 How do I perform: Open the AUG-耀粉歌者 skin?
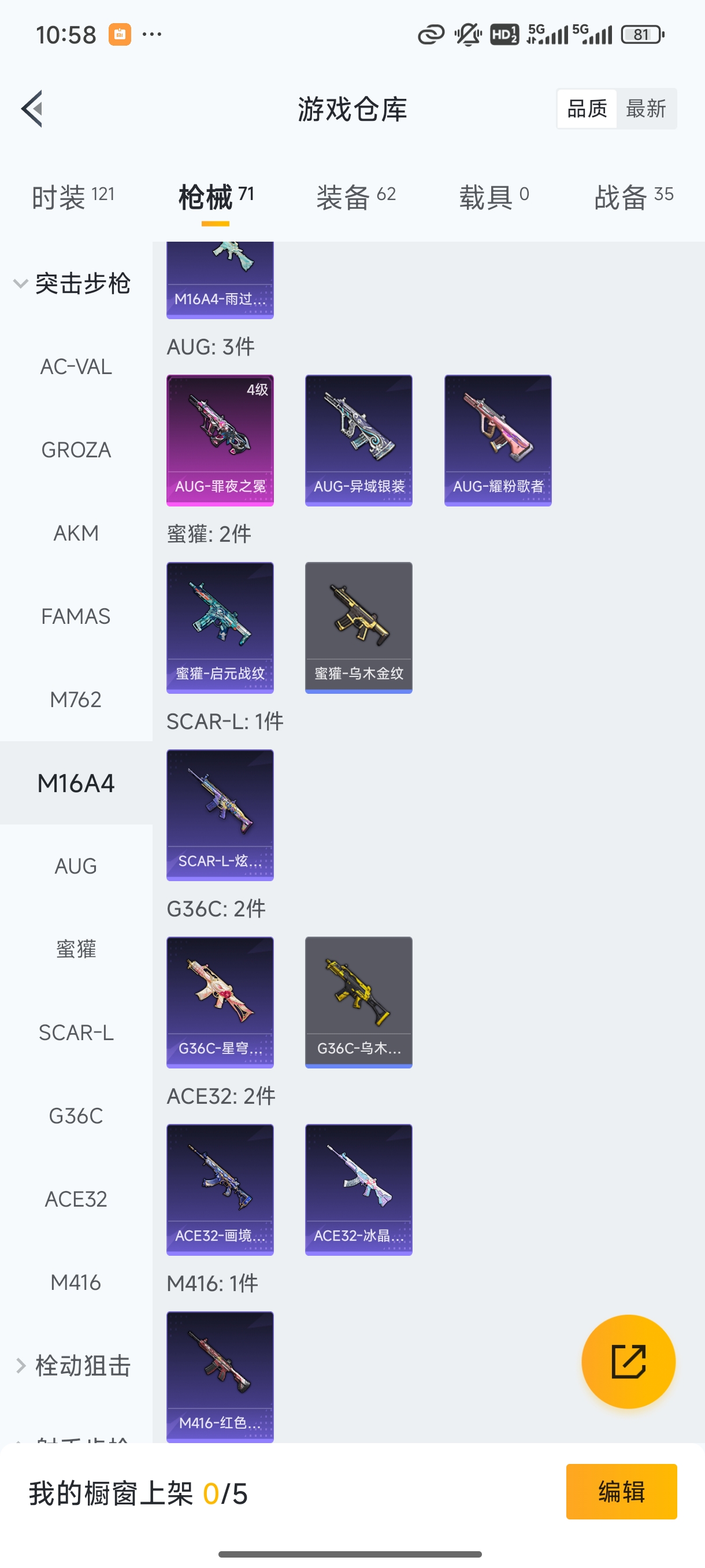498,440
